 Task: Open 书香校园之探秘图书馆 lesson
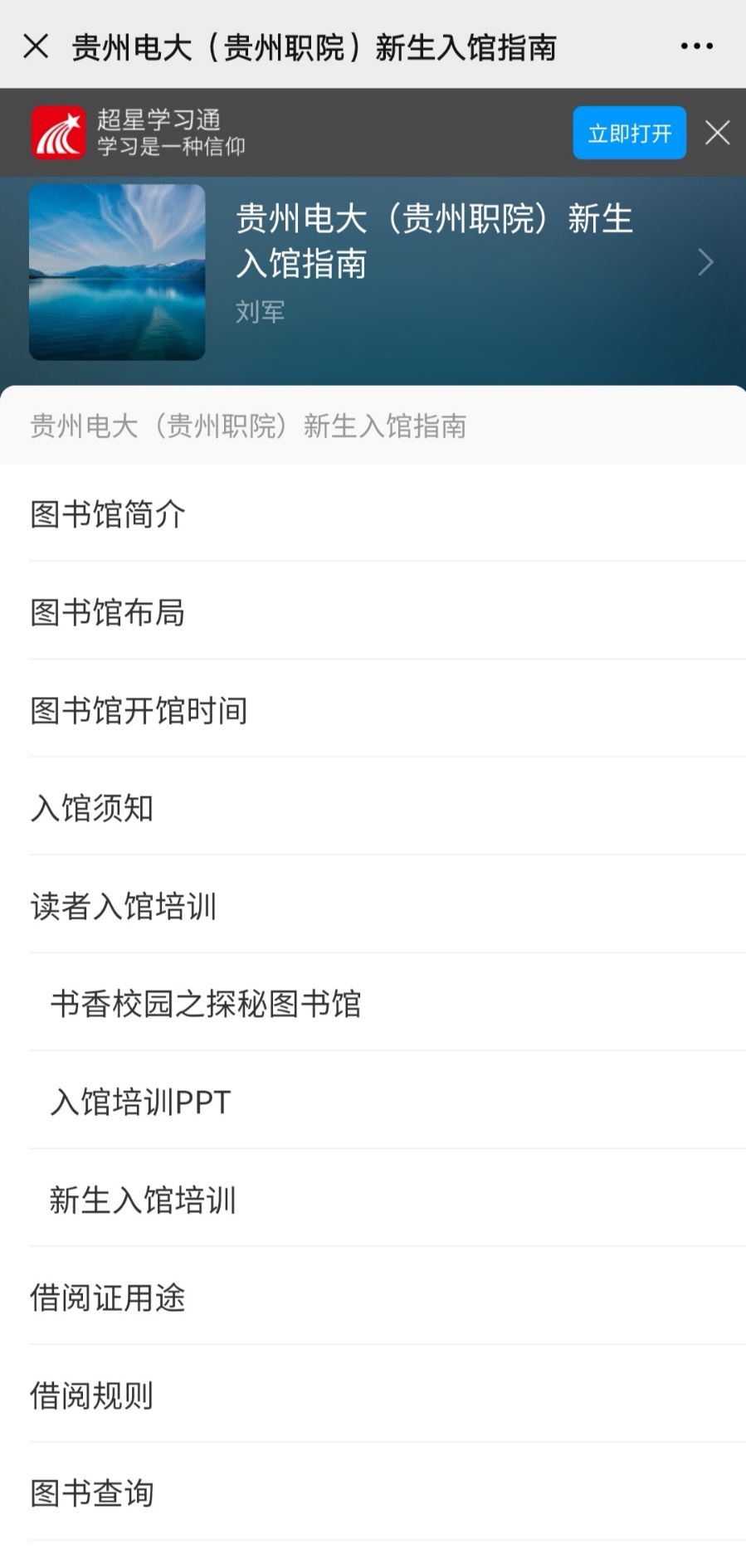(206, 1004)
